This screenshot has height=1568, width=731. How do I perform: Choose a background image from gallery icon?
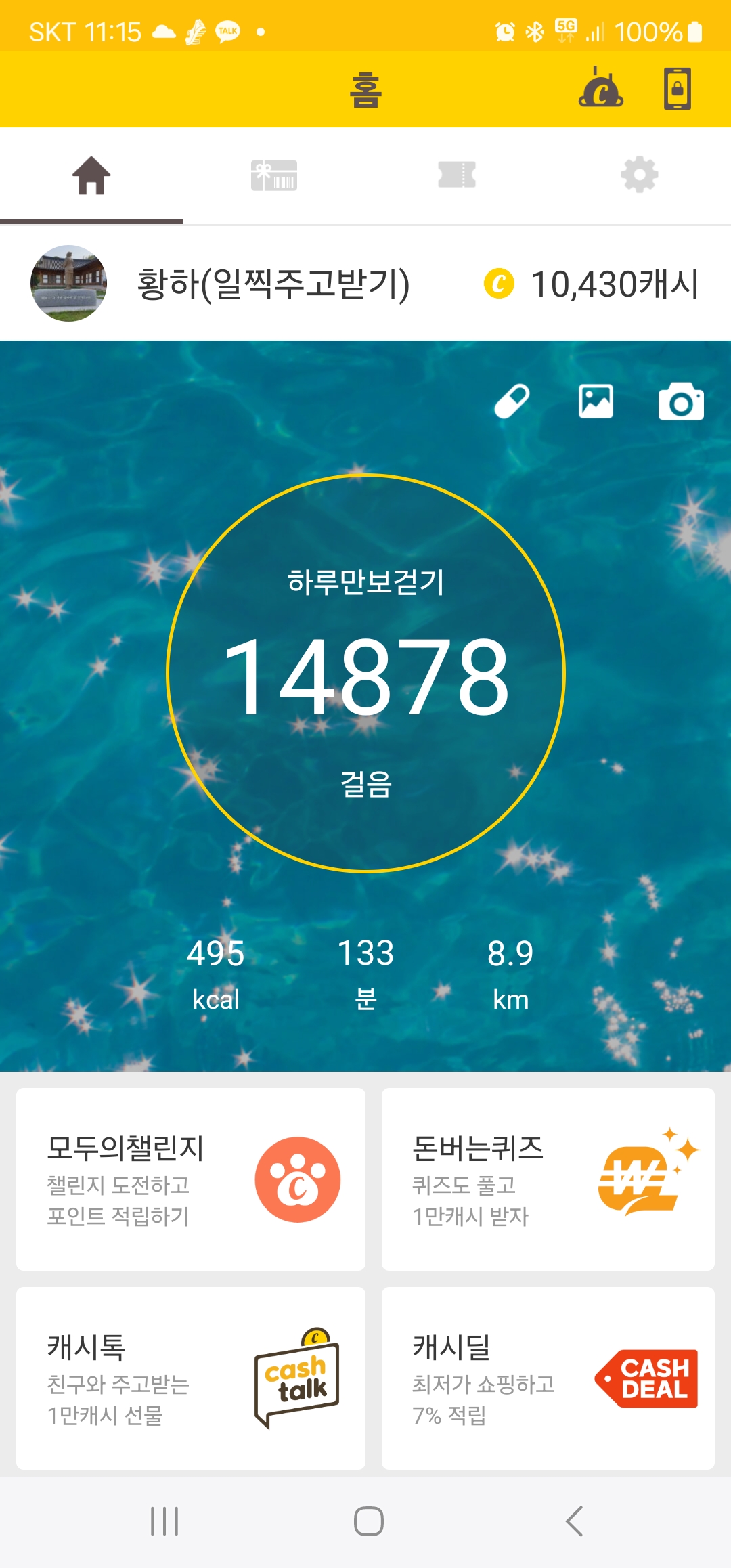pyautogui.click(x=596, y=401)
